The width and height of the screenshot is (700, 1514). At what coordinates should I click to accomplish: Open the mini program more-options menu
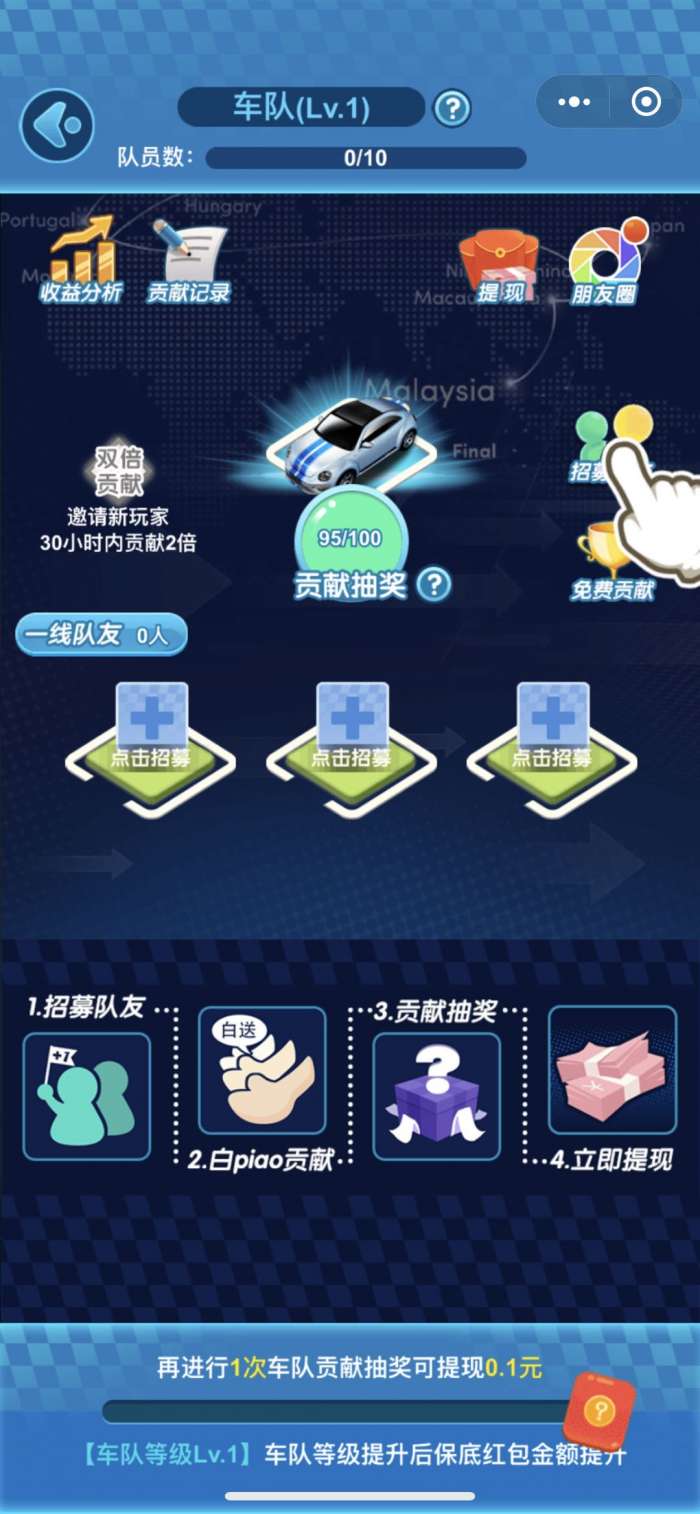(574, 102)
